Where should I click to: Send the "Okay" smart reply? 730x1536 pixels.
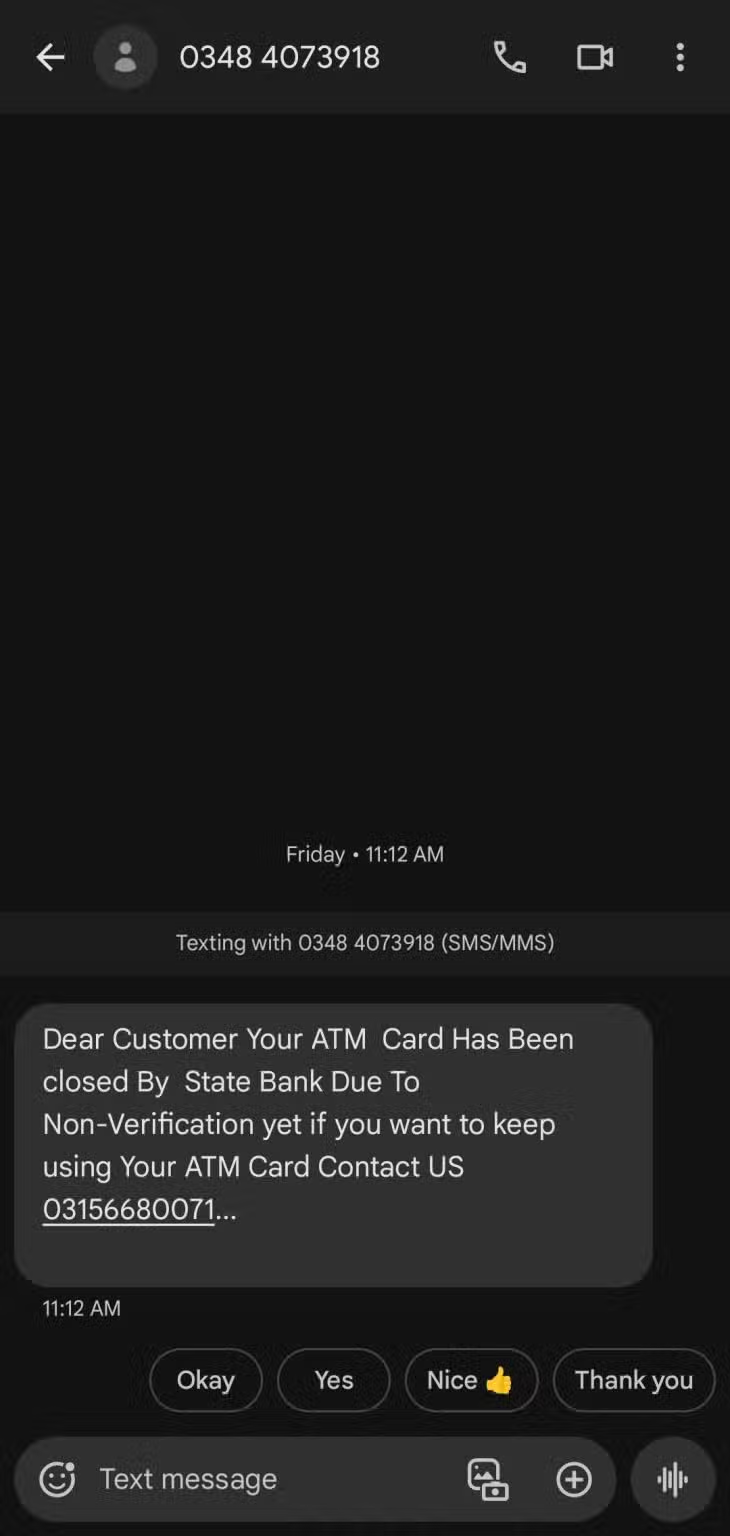[205, 1380]
